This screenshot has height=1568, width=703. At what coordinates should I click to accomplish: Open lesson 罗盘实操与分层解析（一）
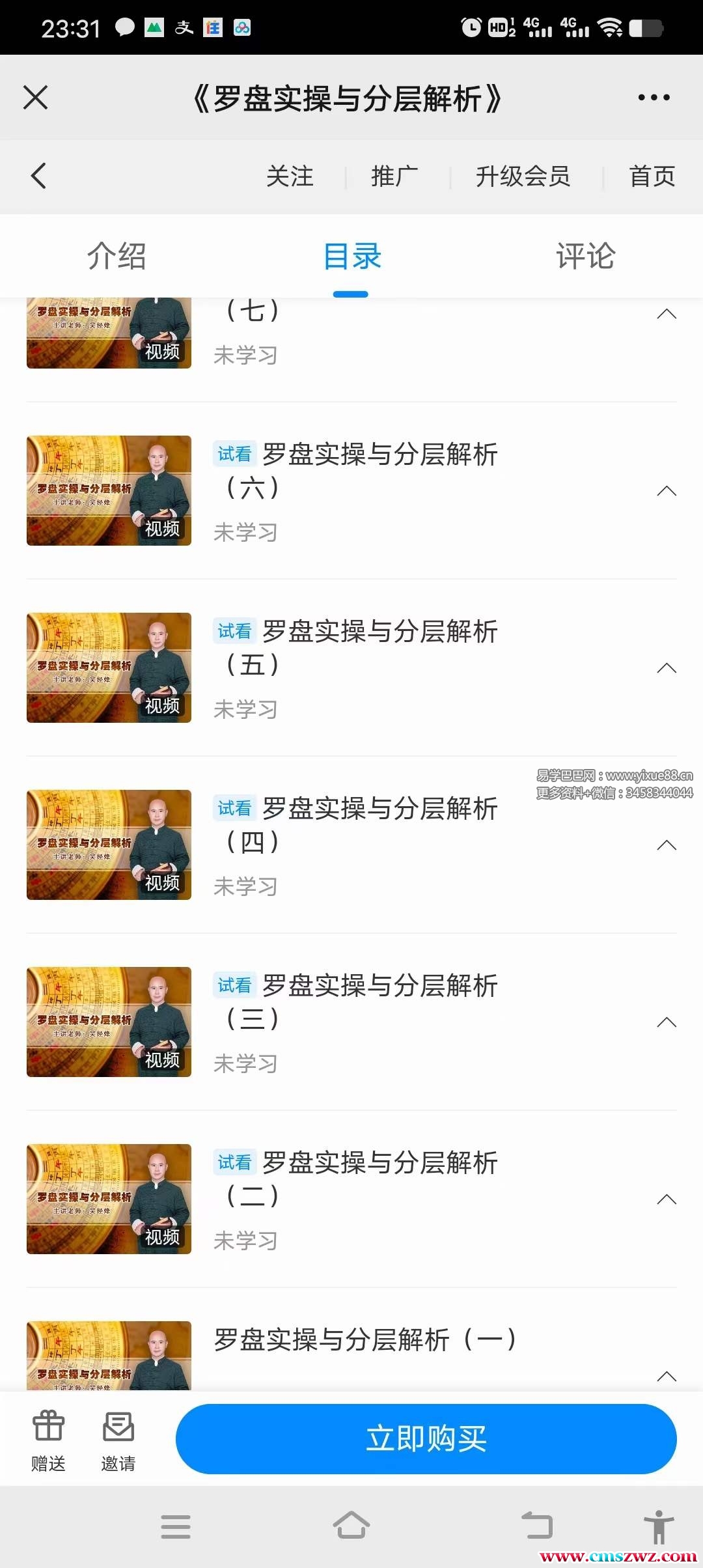tap(365, 1340)
